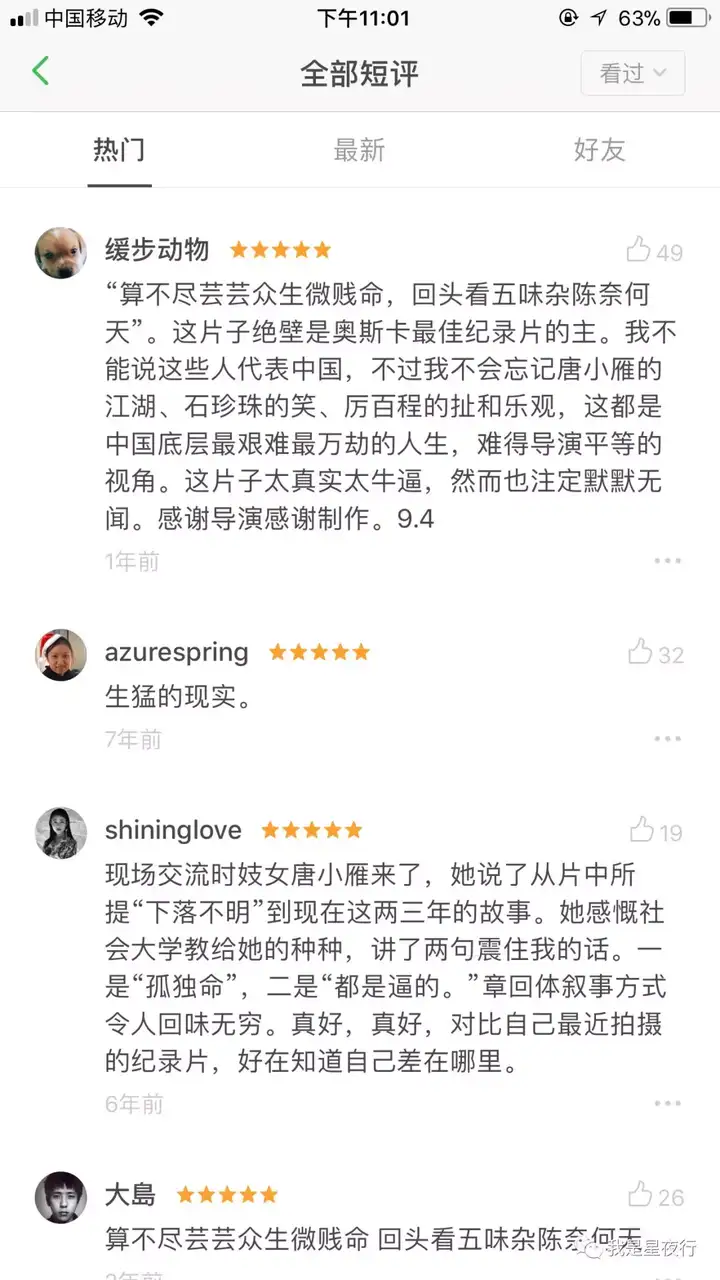
Task: Open more options on shininglove's review
Action: [x=668, y=1103]
